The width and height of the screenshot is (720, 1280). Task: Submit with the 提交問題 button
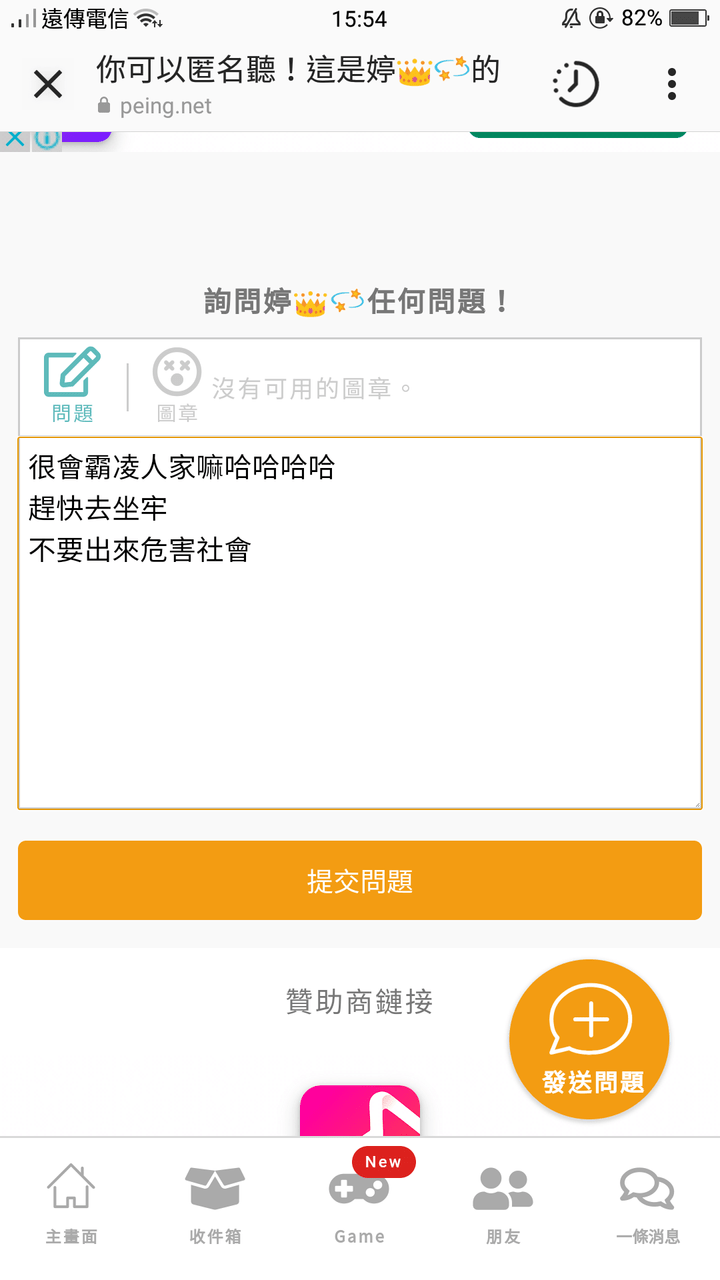click(360, 881)
